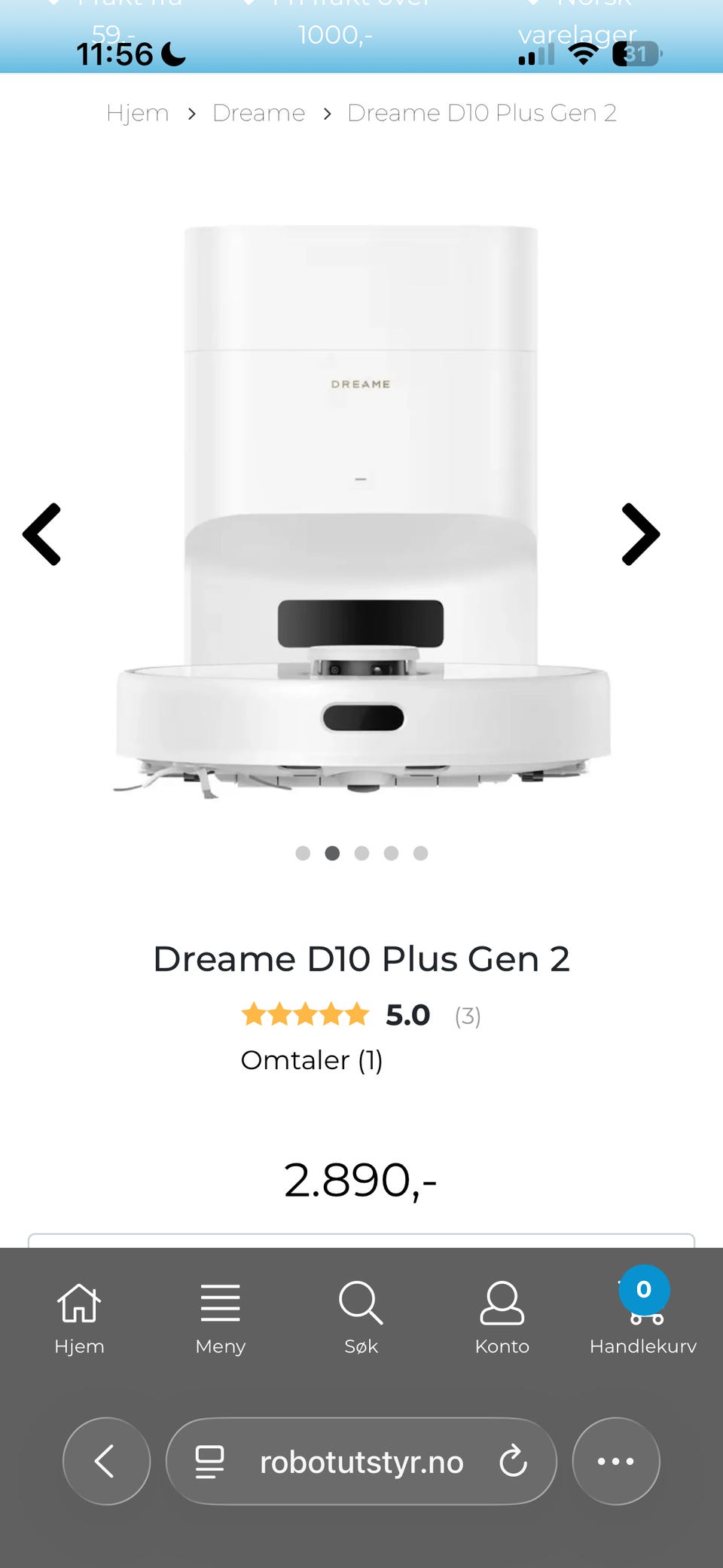The width and height of the screenshot is (723, 1568).
Task: Show the next product image
Action: click(641, 534)
